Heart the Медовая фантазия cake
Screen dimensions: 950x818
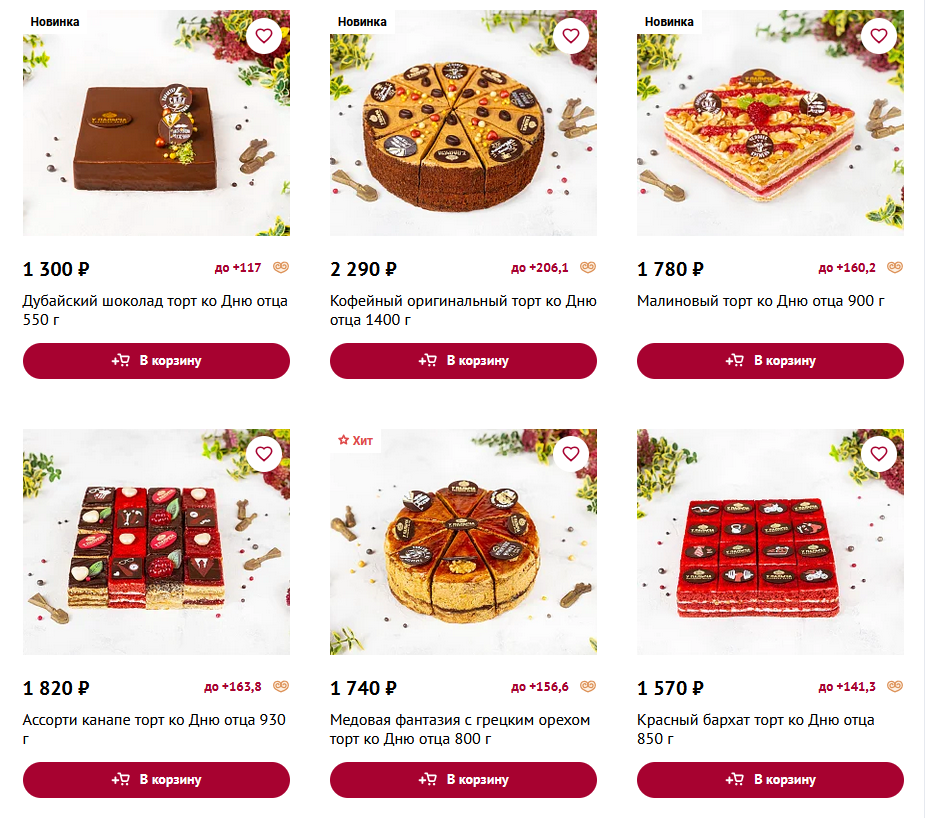point(571,454)
